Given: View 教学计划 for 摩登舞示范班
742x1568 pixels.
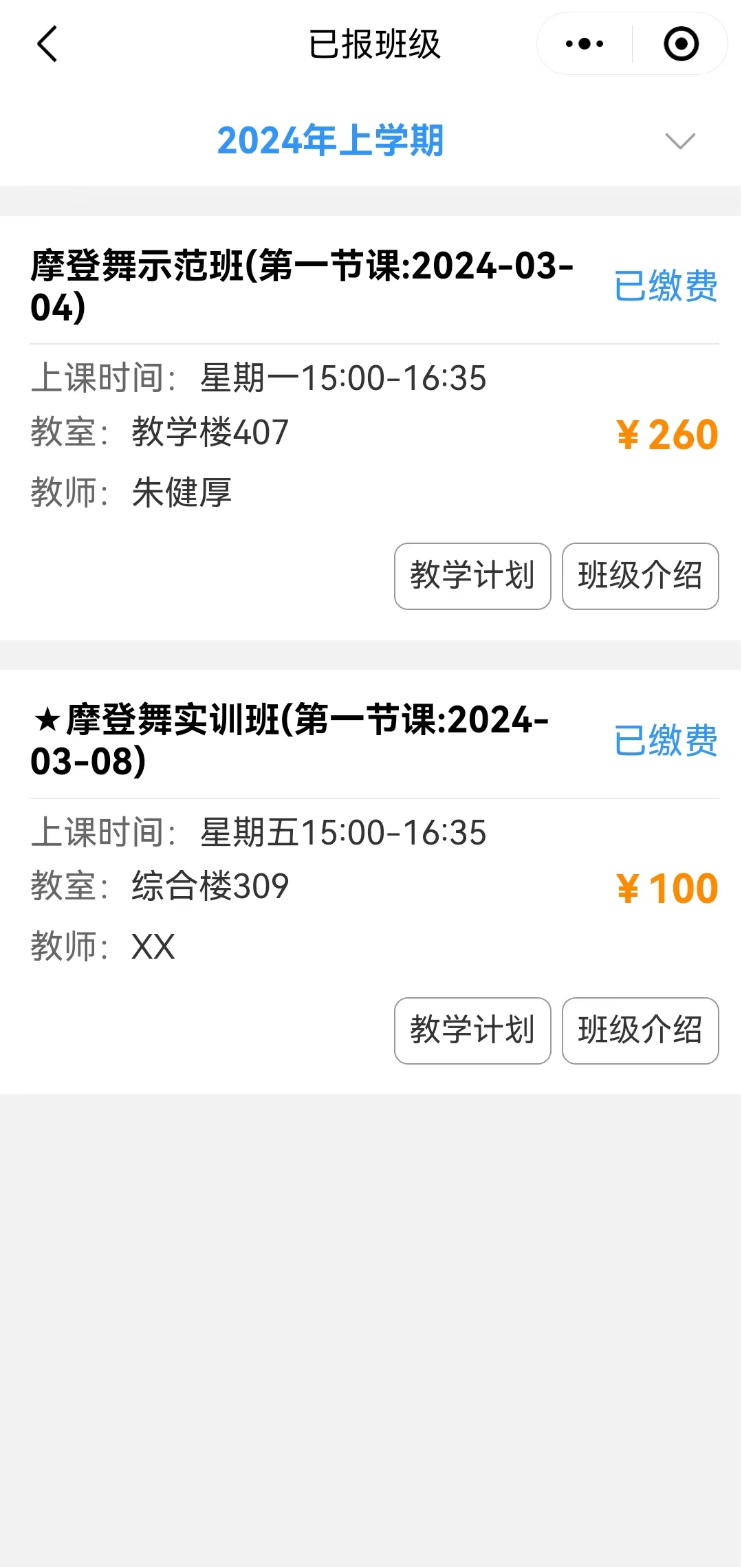Looking at the screenshot, I should pyautogui.click(x=472, y=576).
